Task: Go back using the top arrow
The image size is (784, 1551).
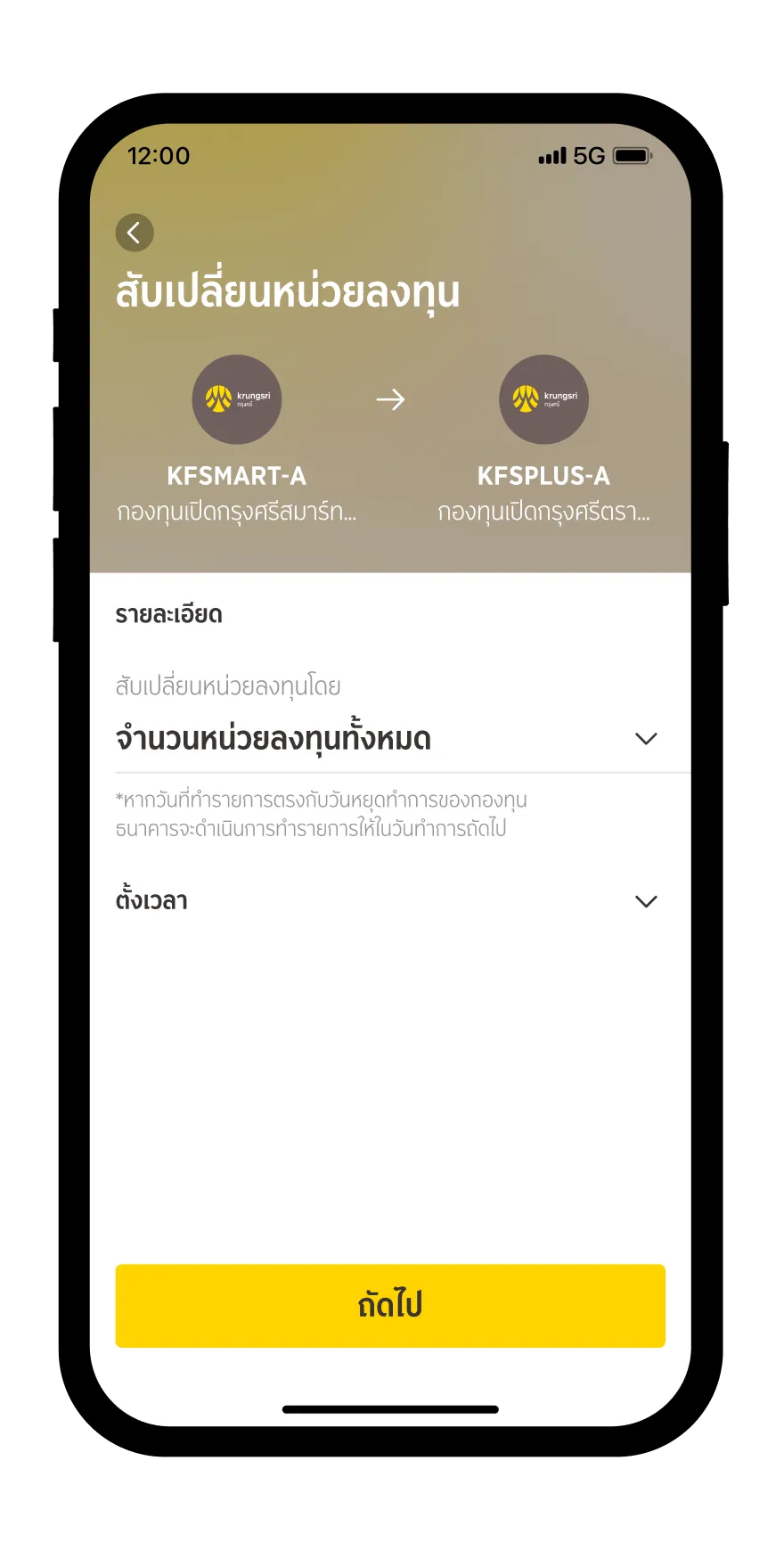Action: [135, 233]
